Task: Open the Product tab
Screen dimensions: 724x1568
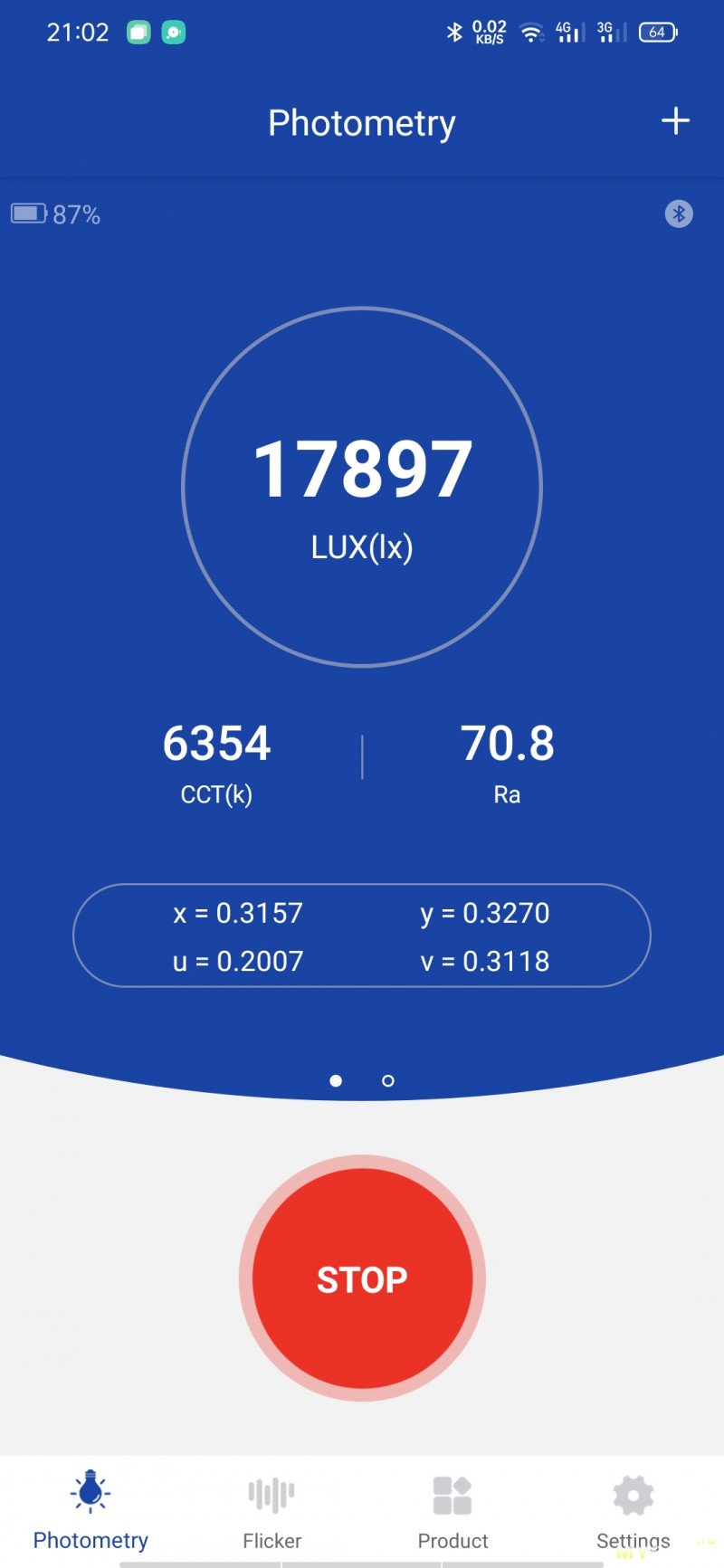Action: 452,1511
